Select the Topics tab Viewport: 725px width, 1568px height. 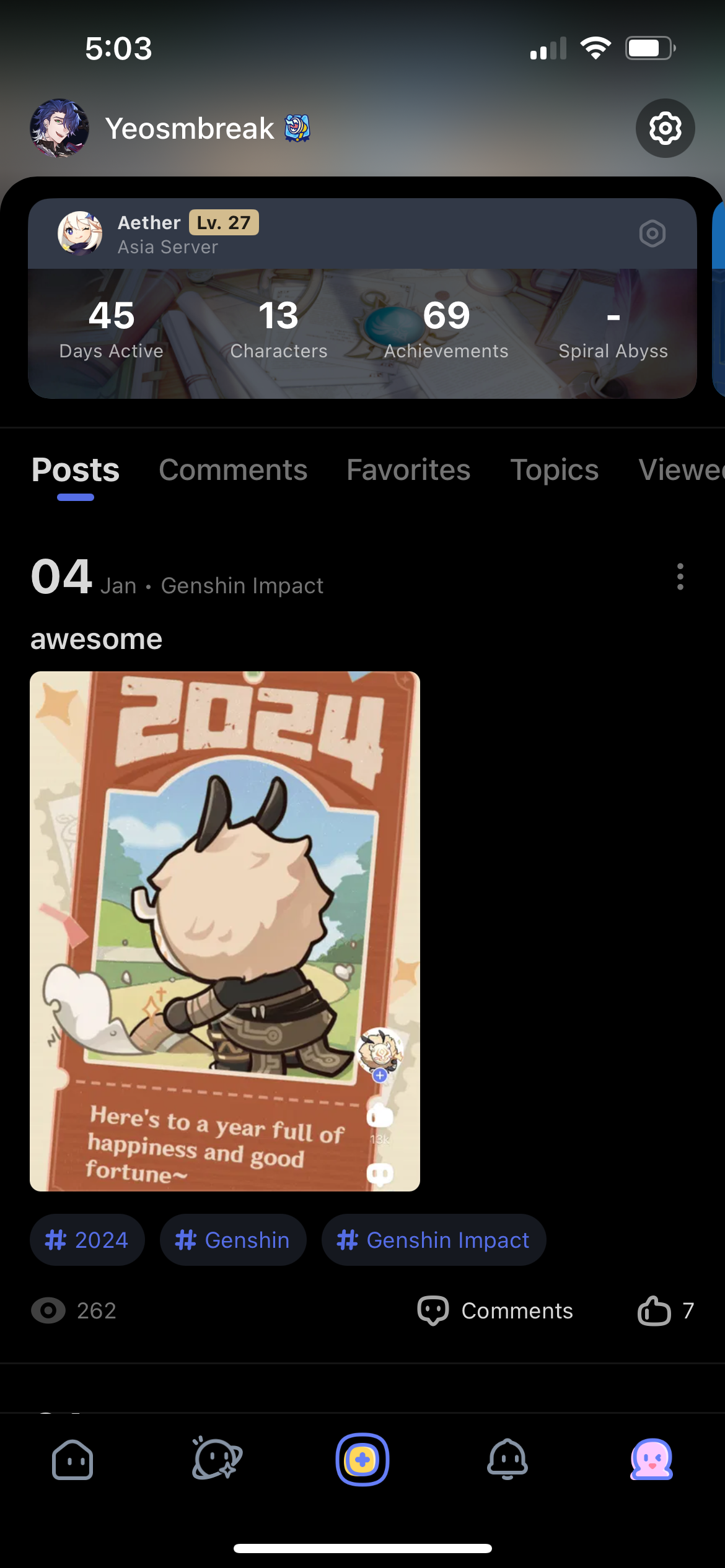click(x=554, y=470)
